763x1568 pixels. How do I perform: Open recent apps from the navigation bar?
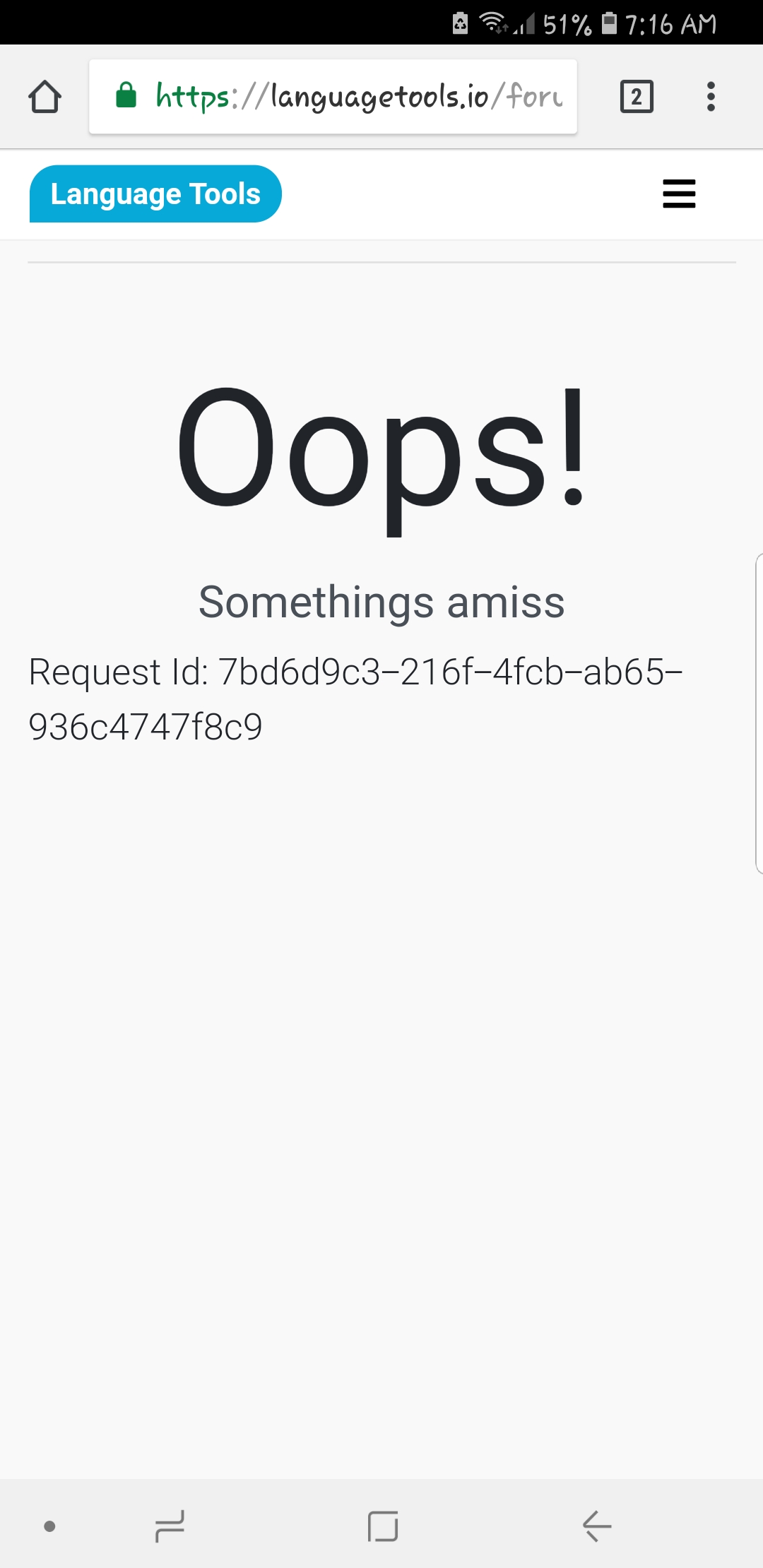(170, 1526)
